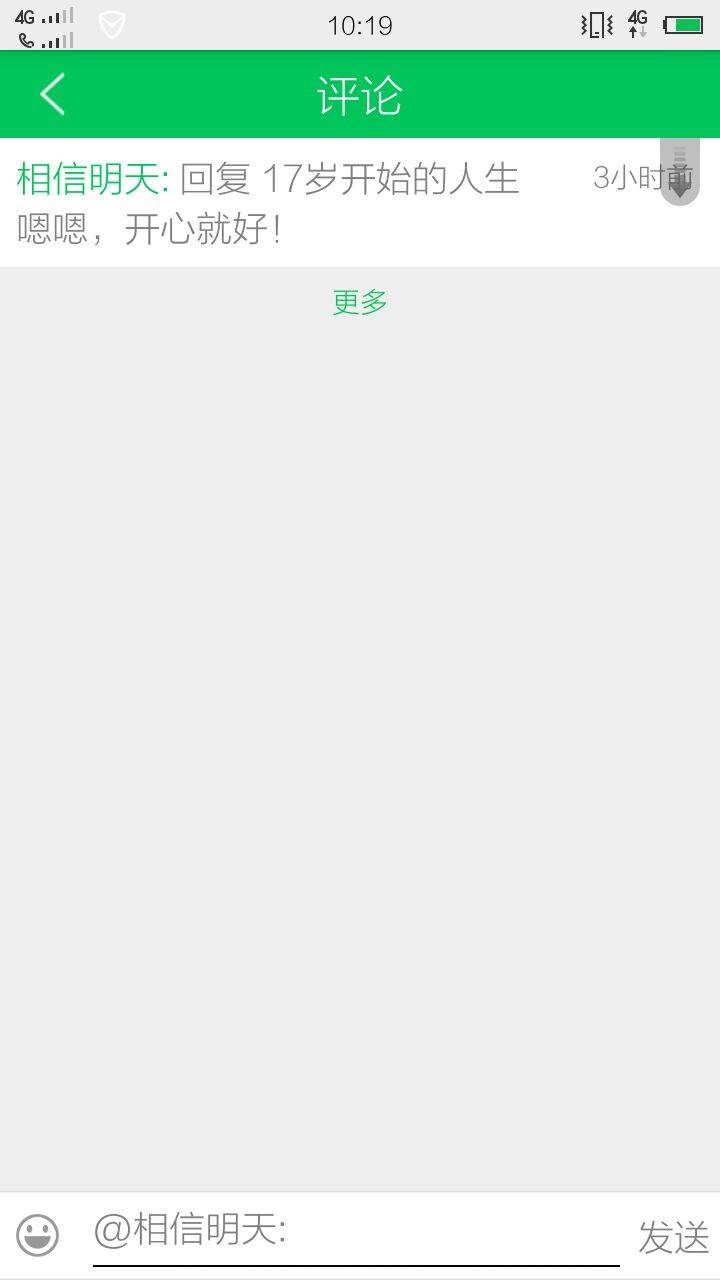Screen dimensions: 720x1280
Task: Send the comment with 发送
Action: click(x=673, y=1237)
